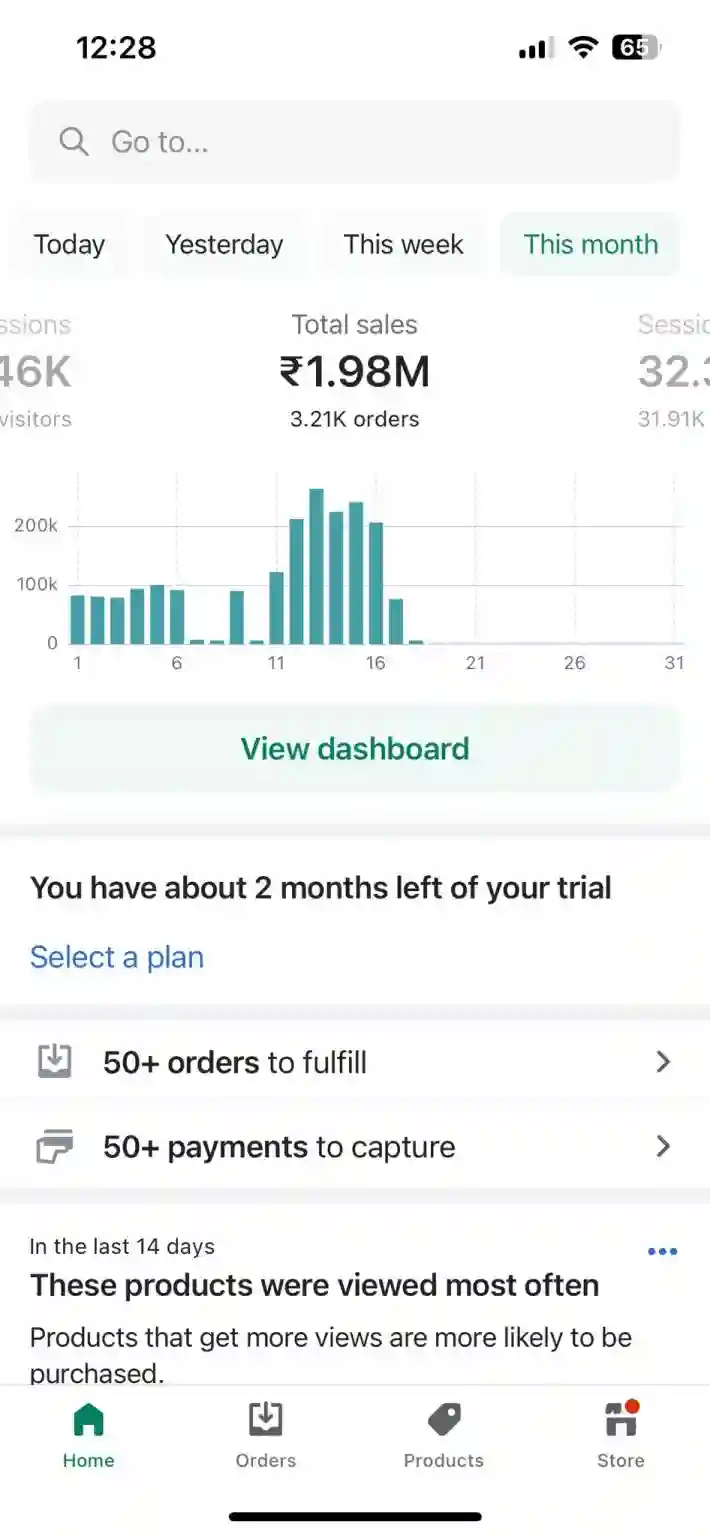
Task: Tap the View dashboard button
Action: 354,749
